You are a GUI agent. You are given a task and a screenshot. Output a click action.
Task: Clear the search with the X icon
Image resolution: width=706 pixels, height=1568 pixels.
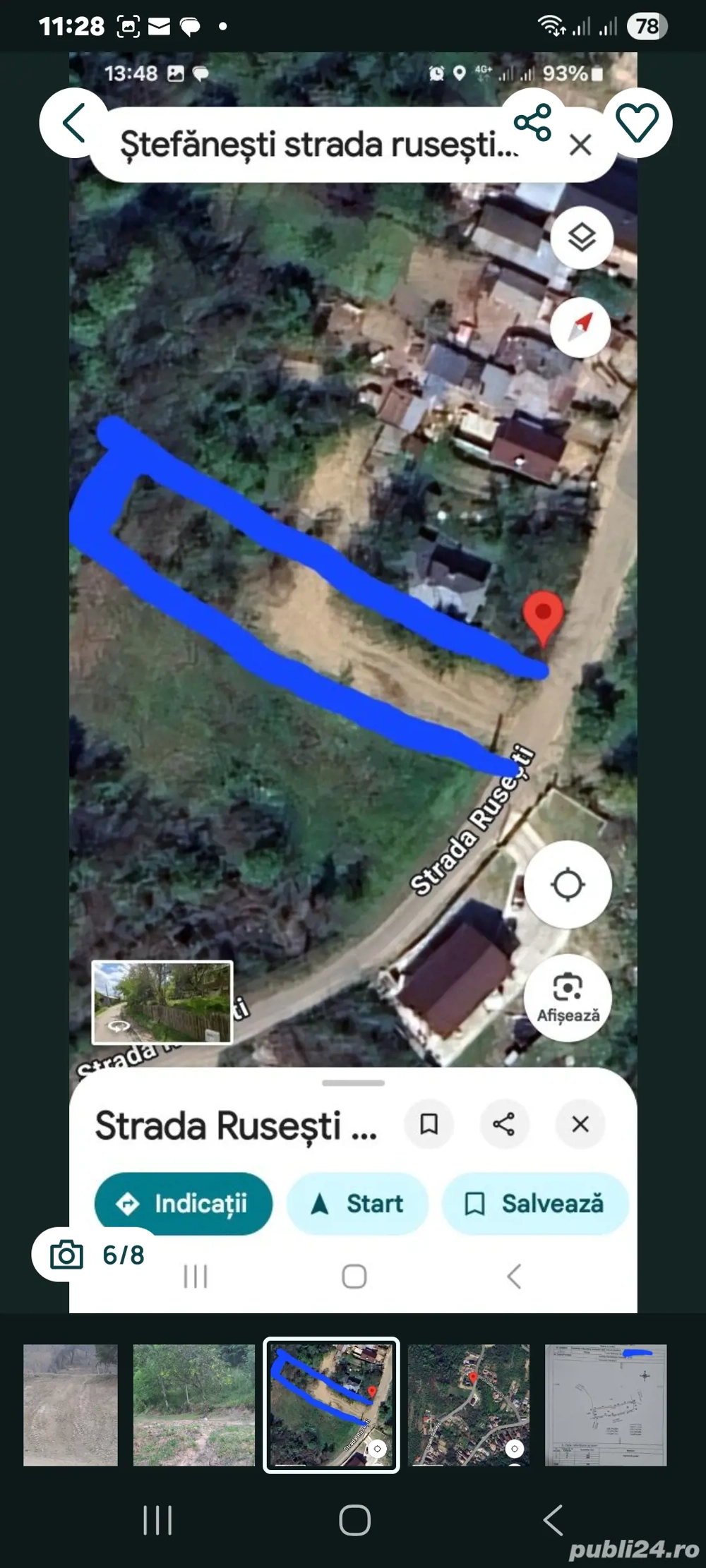(580, 145)
